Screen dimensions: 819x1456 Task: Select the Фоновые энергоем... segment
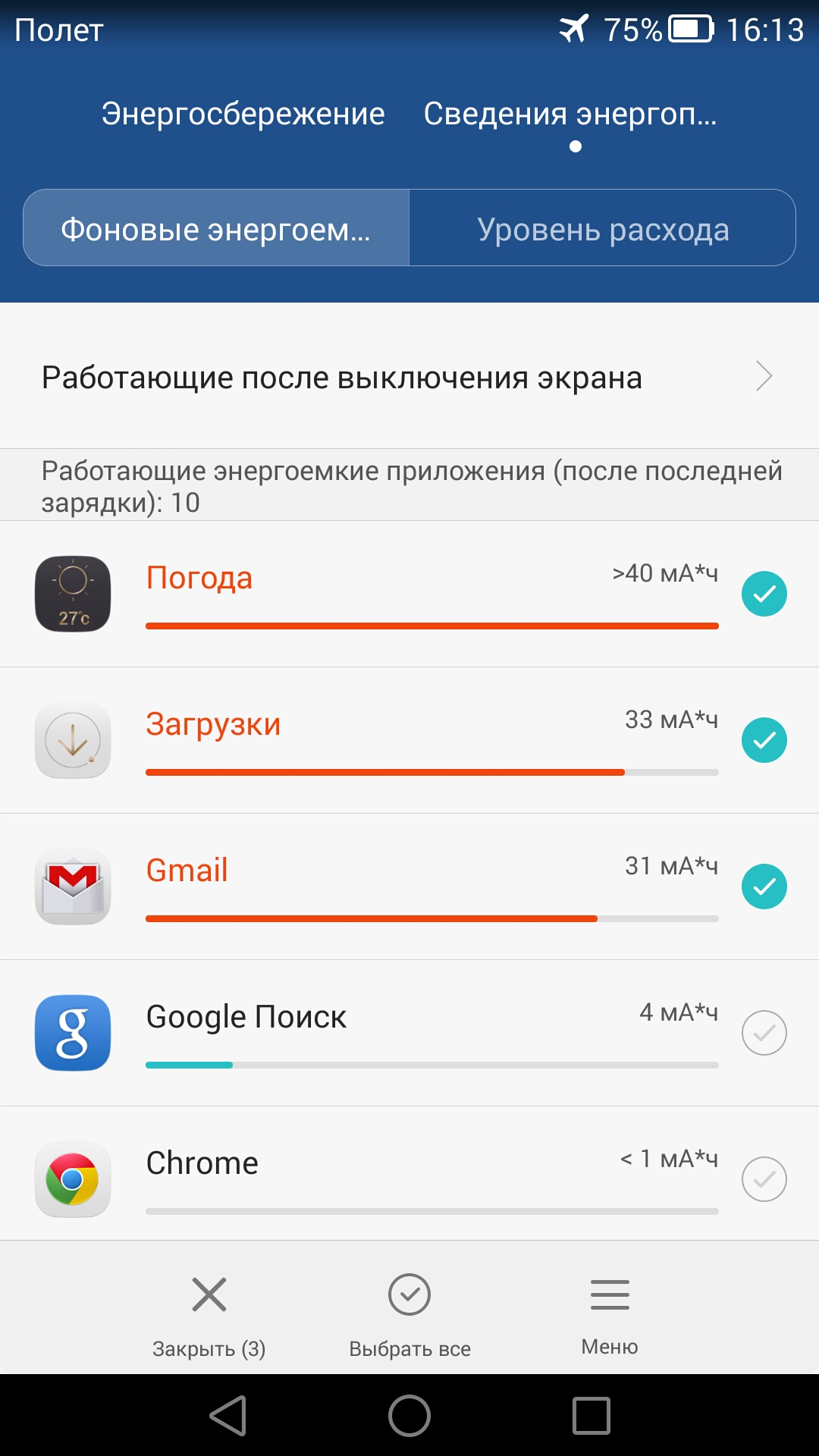pos(216,228)
